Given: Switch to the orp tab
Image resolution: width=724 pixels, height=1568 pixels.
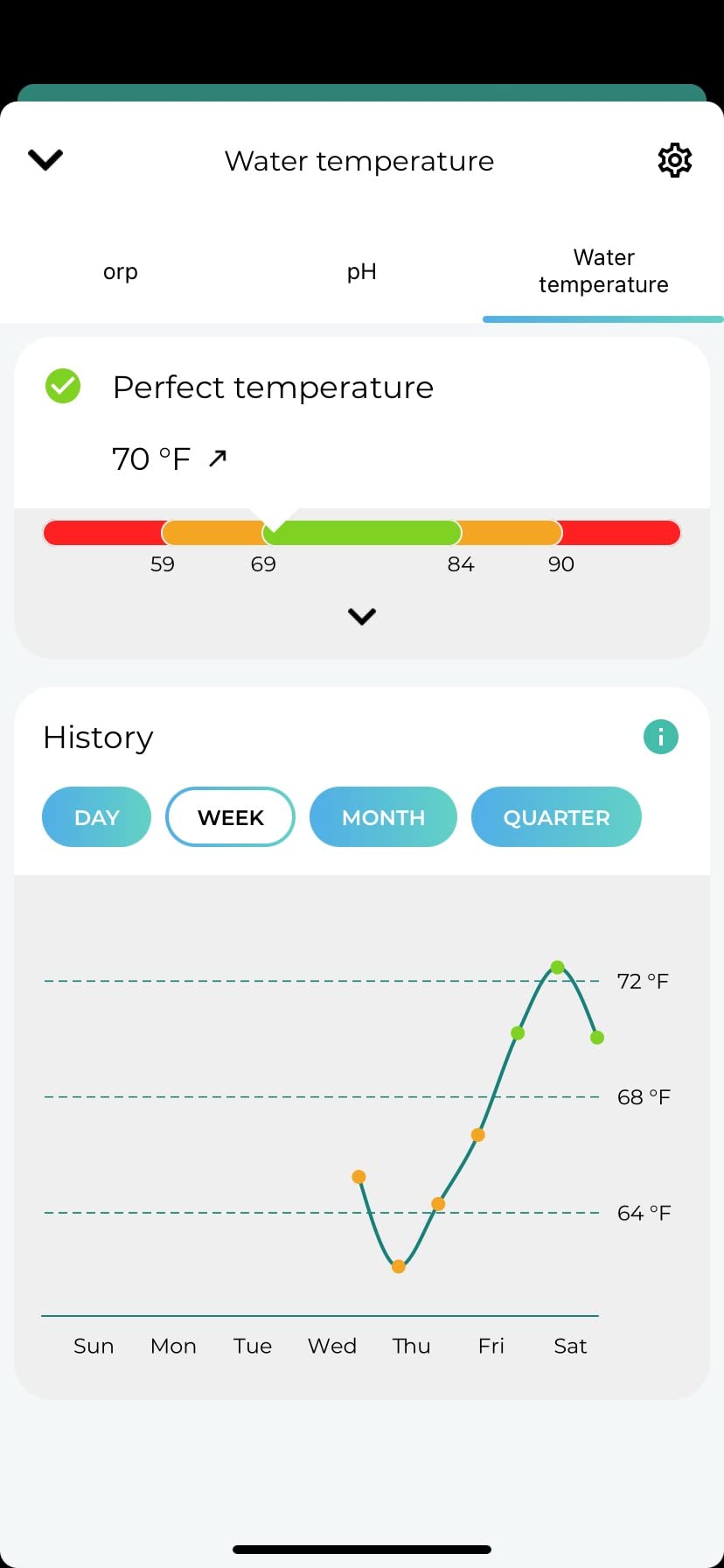Looking at the screenshot, I should pos(121,272).
